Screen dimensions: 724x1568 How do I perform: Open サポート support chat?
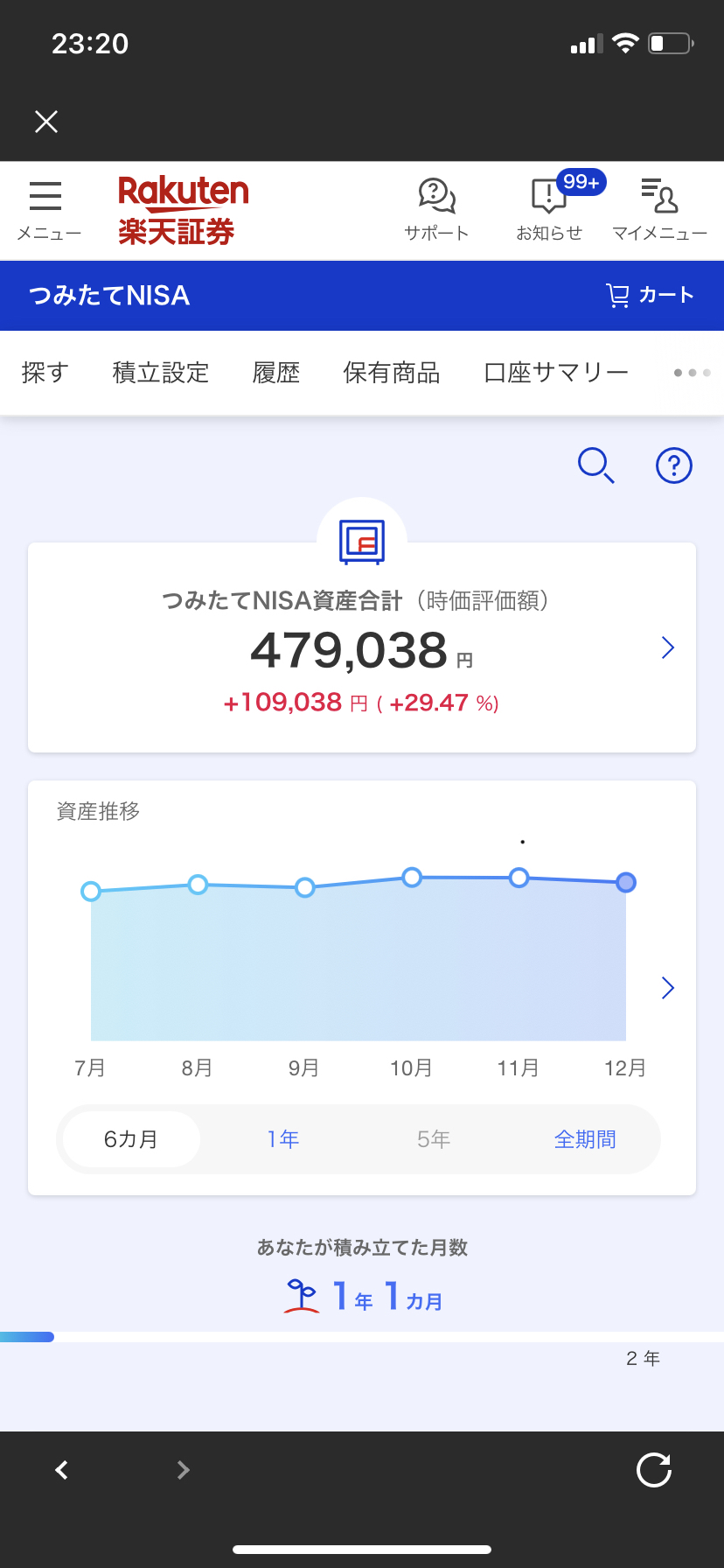pos(436,209)
